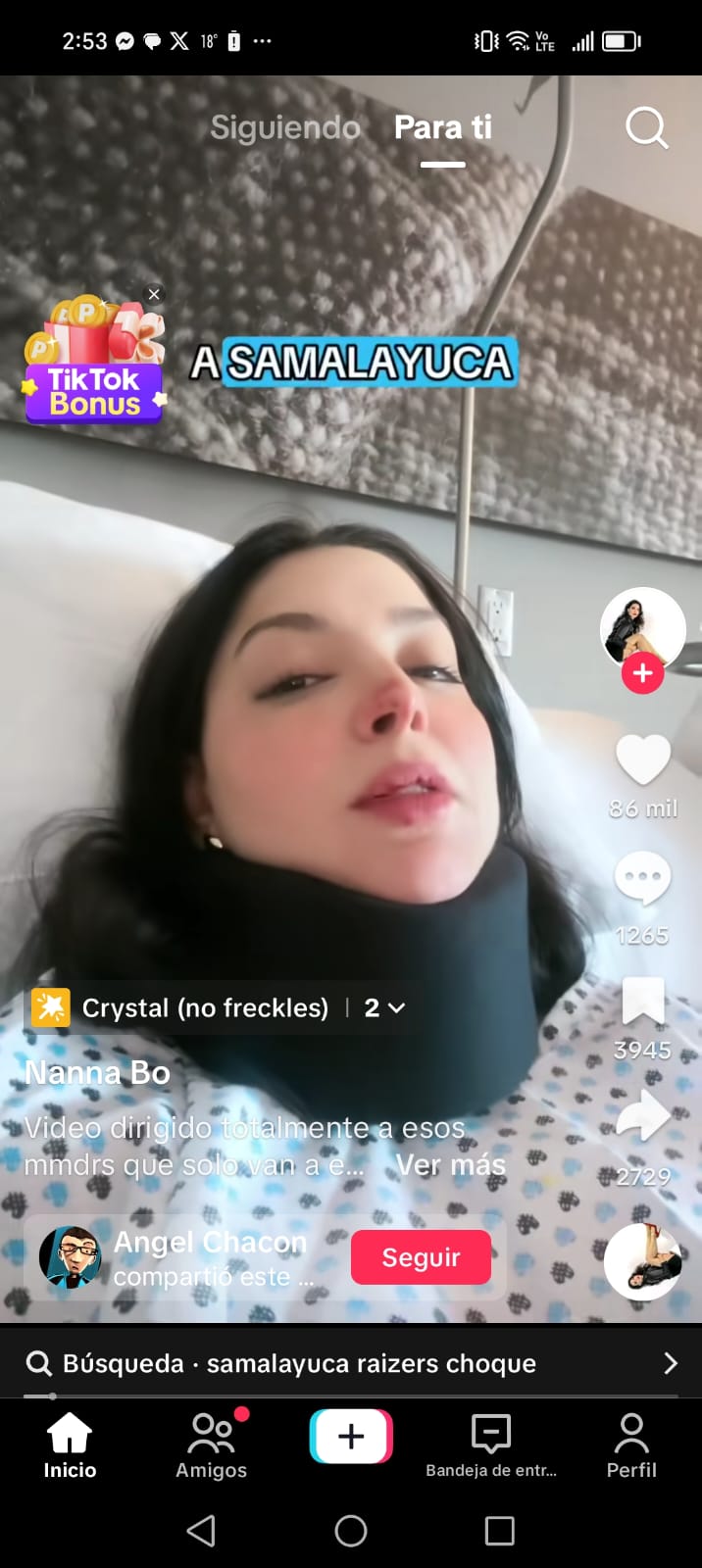Viewport: 702px width, 1568px height.
Task: Switch to the Siguiendo feed
Action: 285,128
